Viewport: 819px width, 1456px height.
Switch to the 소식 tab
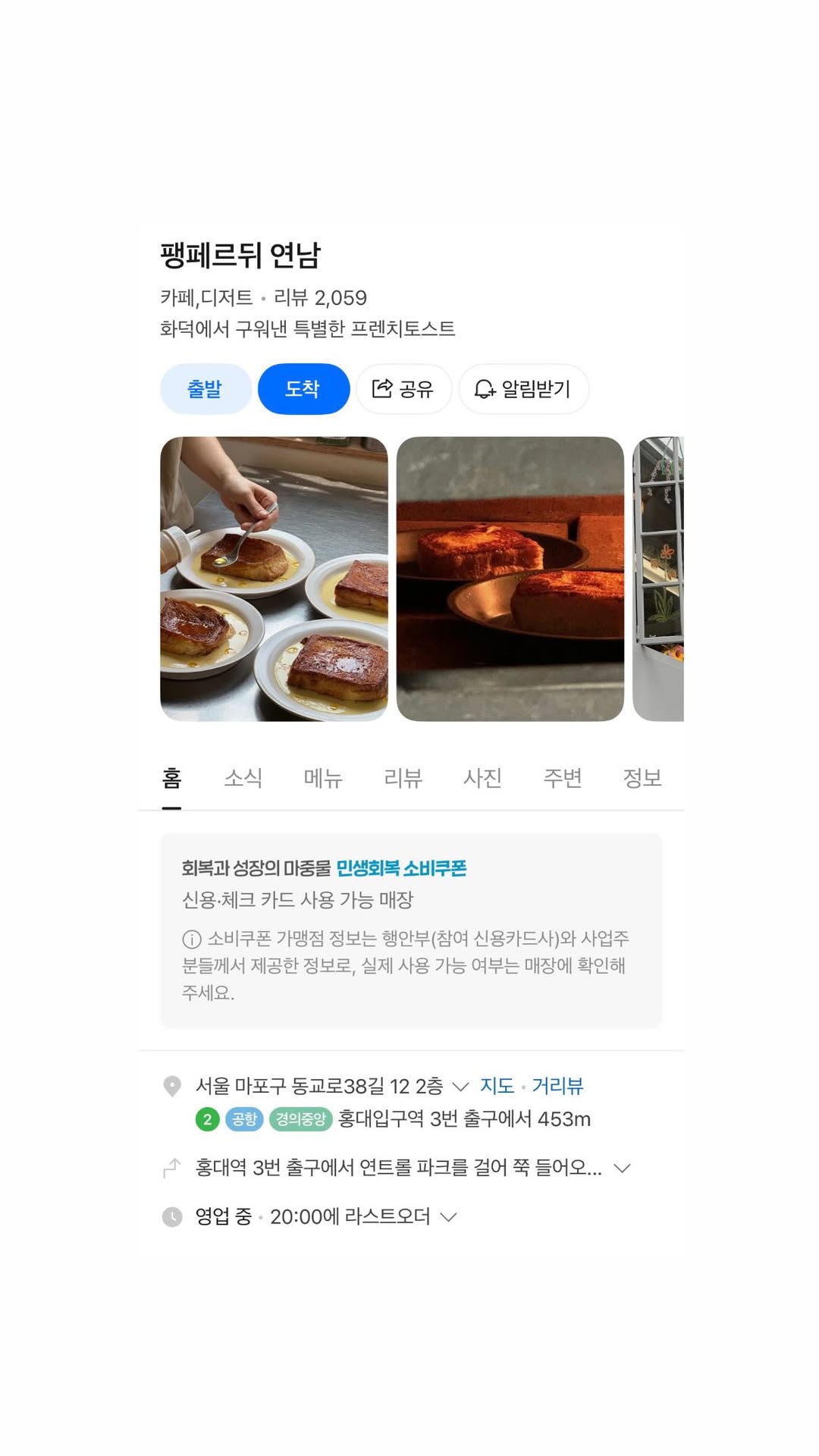(x=243, y=778)
